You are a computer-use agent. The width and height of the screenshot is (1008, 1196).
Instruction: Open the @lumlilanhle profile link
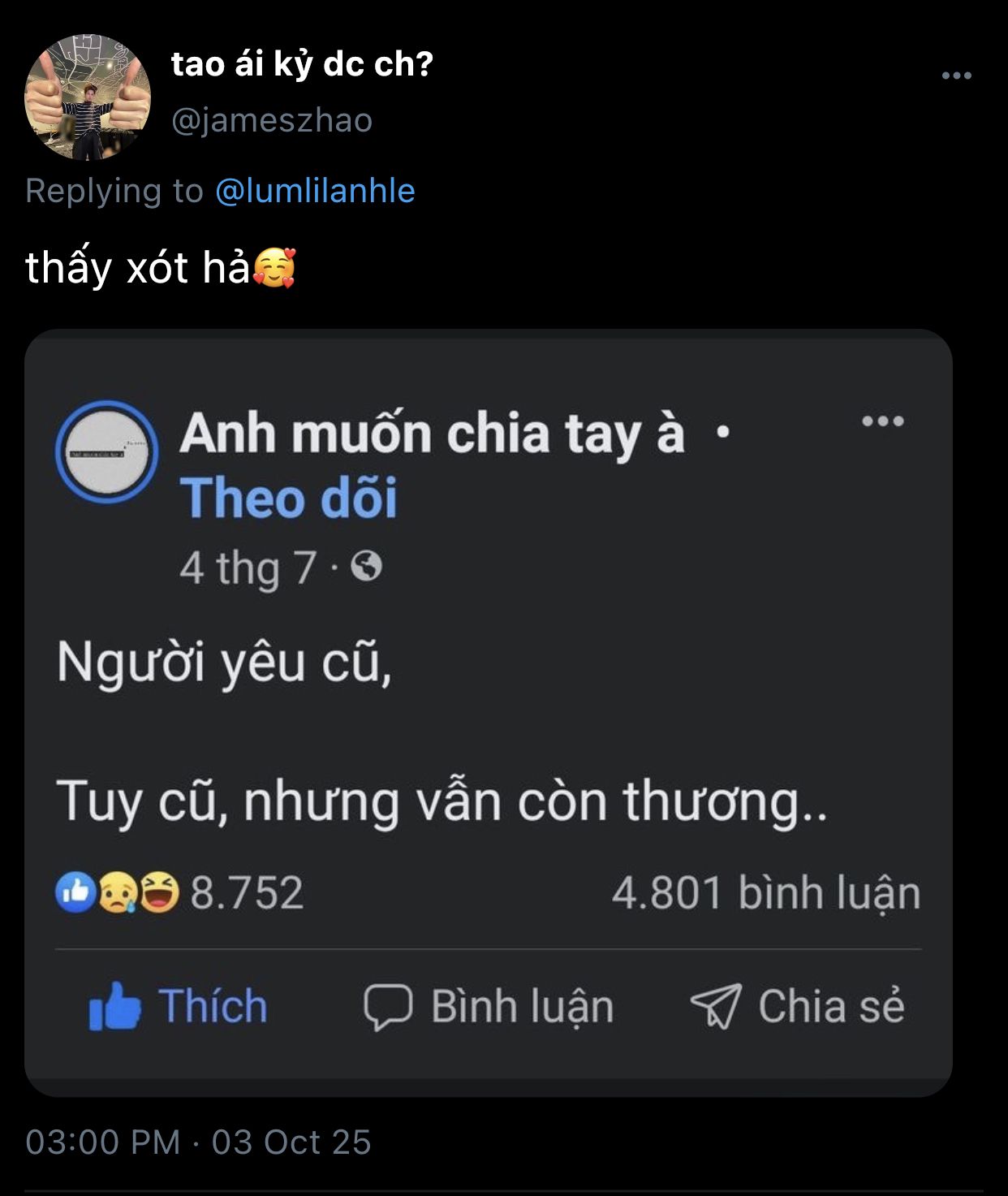(x=315, y=191)
